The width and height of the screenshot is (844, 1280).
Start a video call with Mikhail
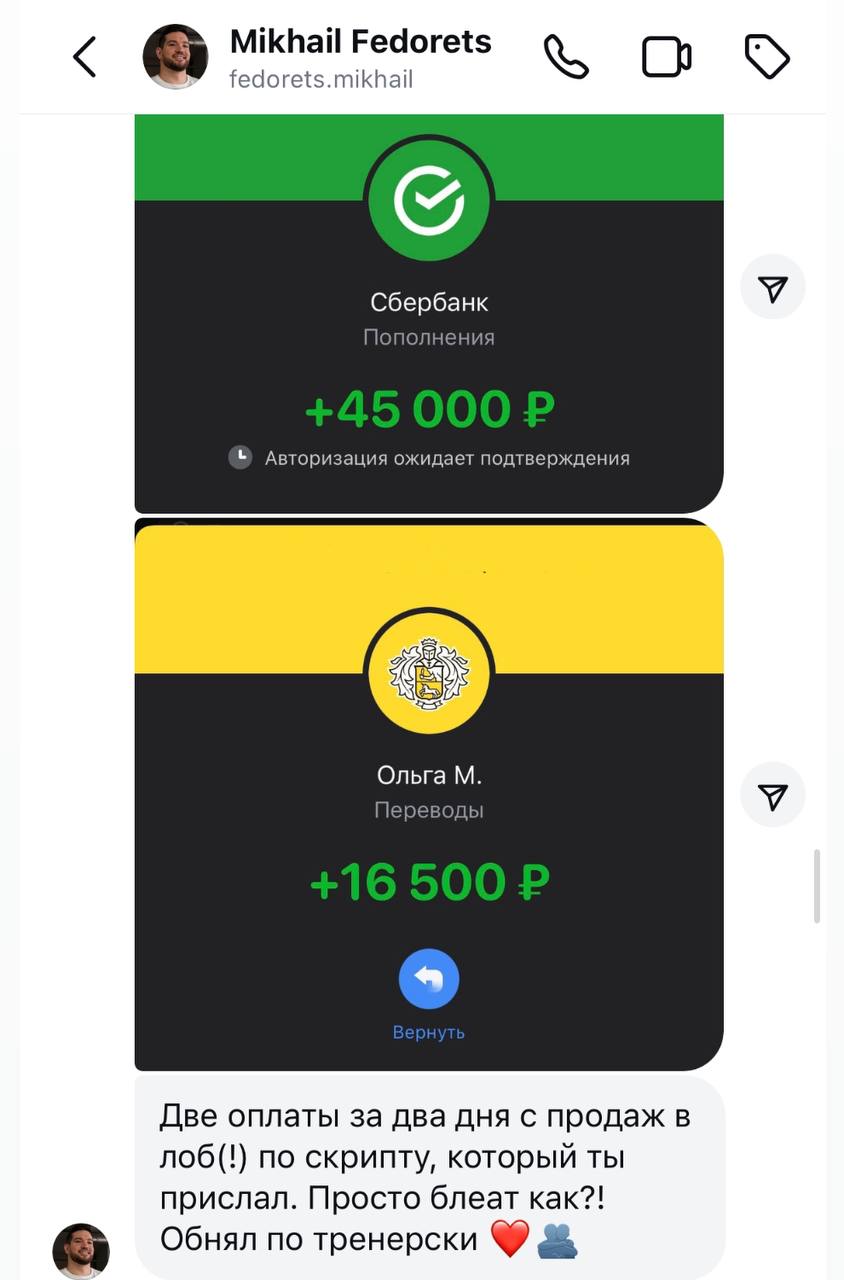(666, 57)
